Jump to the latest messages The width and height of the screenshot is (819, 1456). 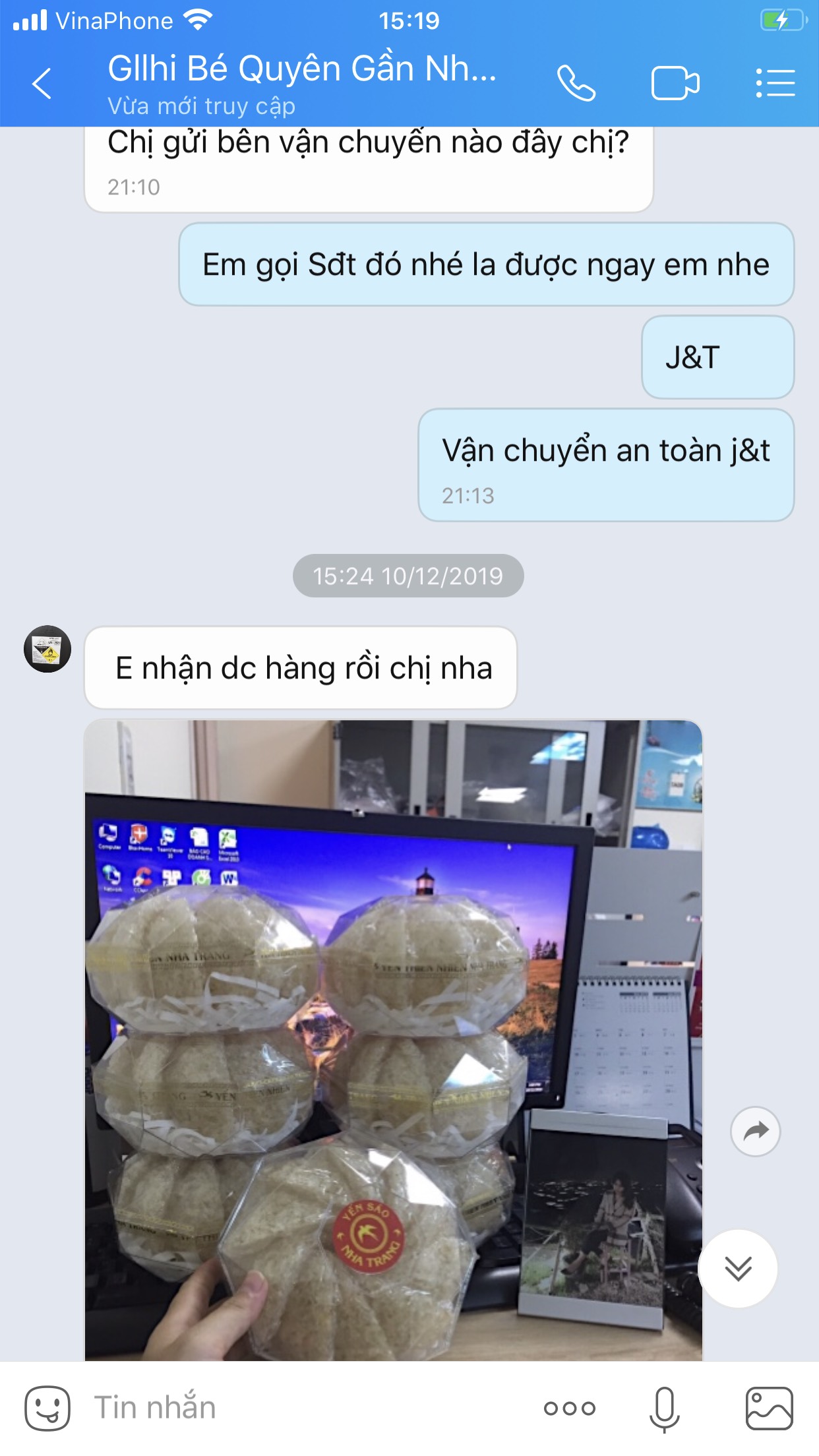[x=738, y=1268]
